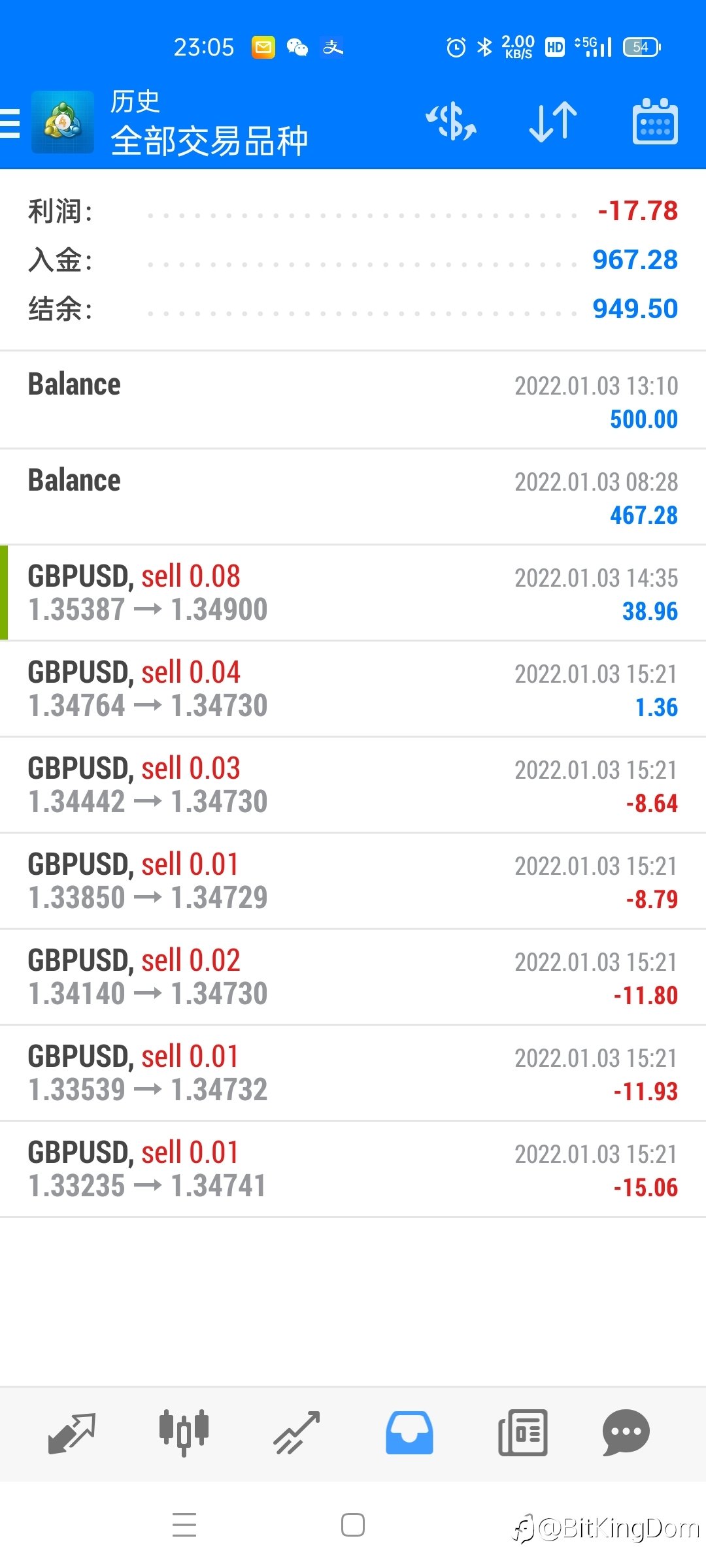Expand the GBPUSD sell 0.02 trade
This screenshot has height=1568, width=706.
353,977
